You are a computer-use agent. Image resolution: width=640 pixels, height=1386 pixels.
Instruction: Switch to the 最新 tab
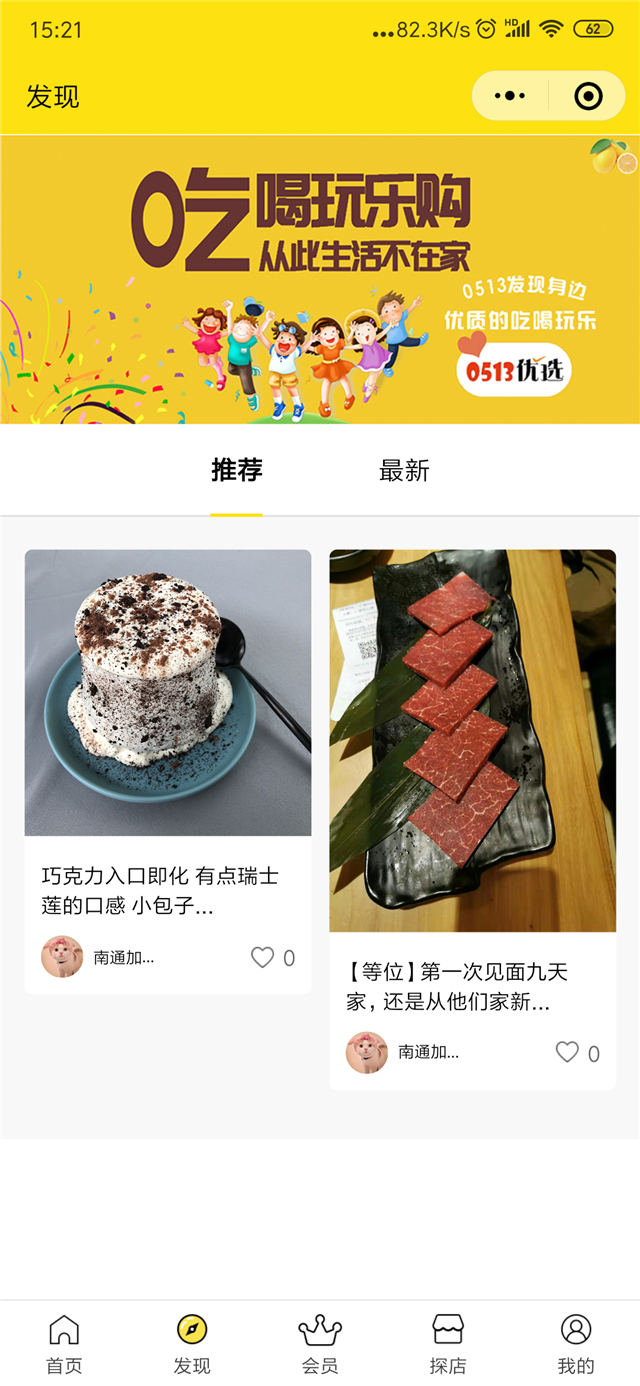(x=404, y=470)
